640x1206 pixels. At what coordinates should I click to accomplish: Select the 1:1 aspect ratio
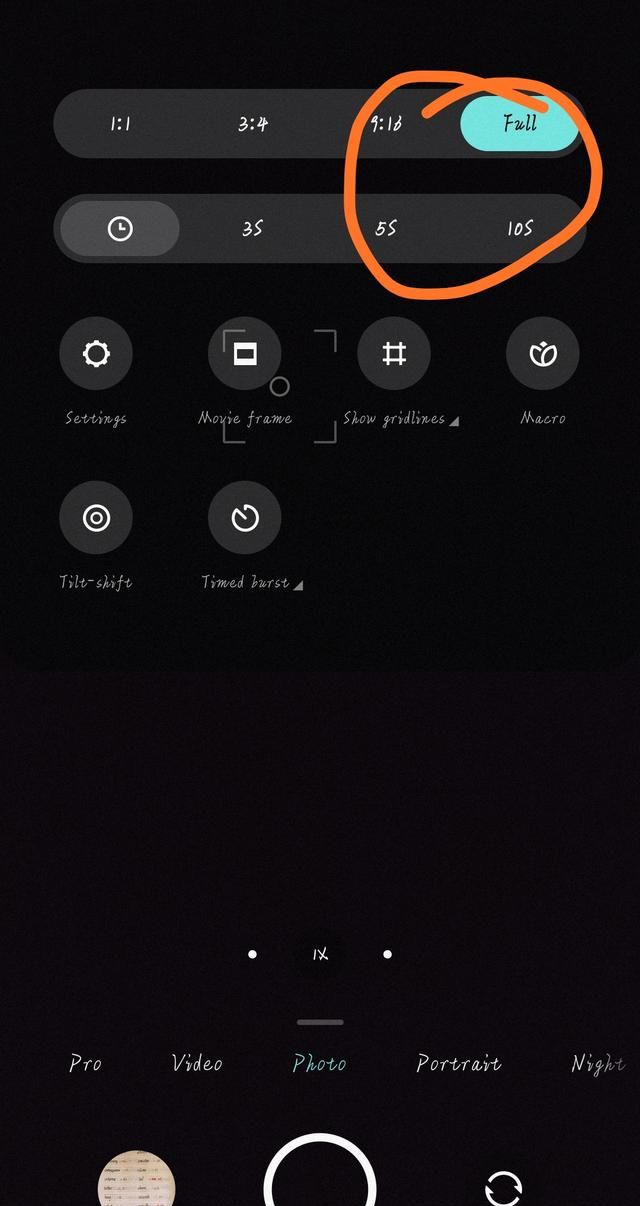[121, 124]
